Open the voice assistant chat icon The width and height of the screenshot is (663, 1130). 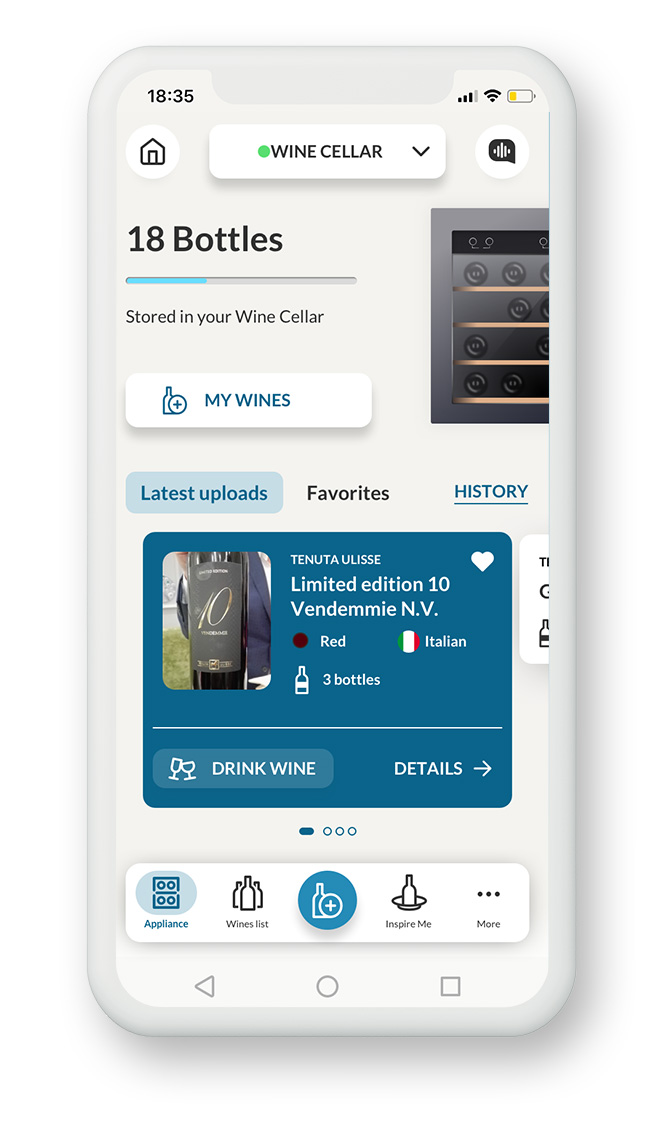click(502, 151)
